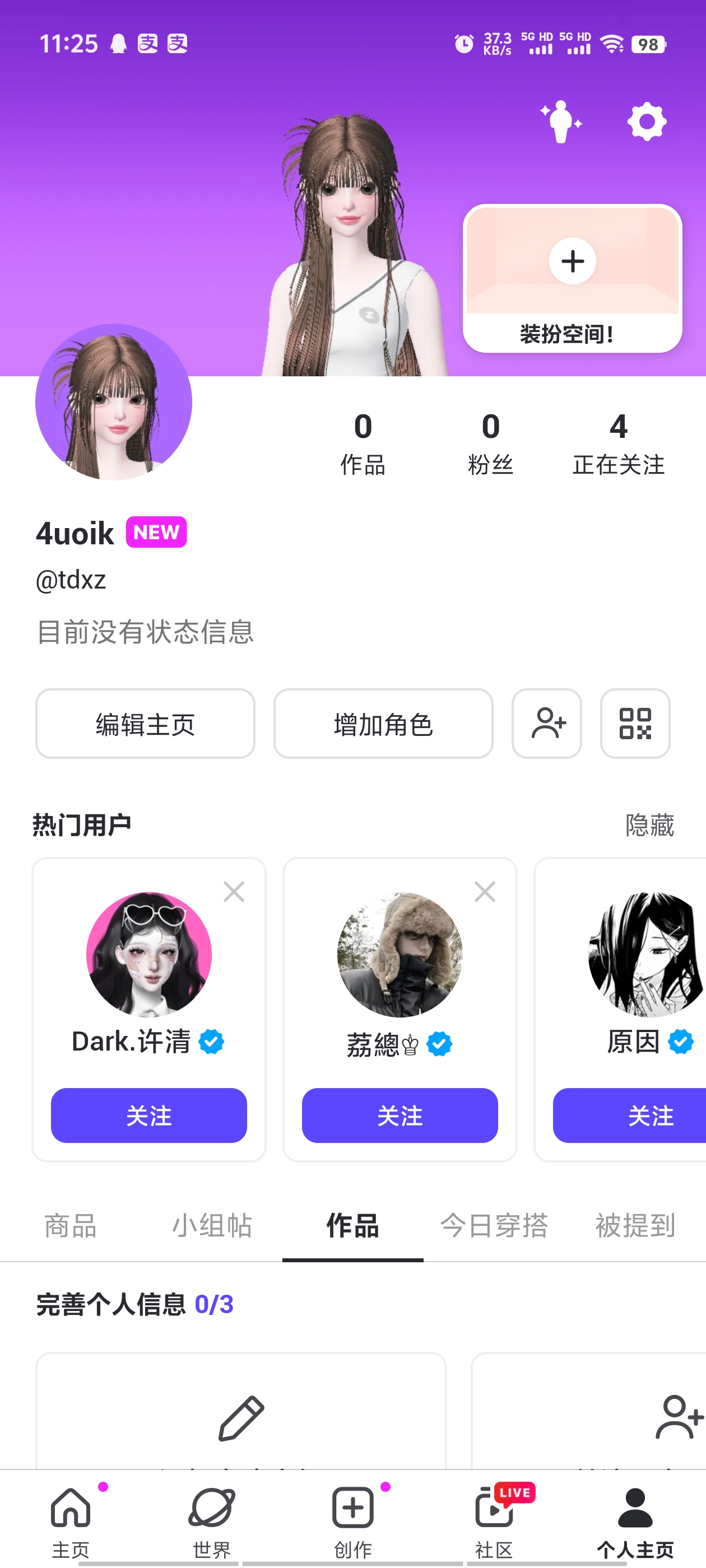Open the 被提到 tab
706x1568 pixels.
(x=635, y=1226)
